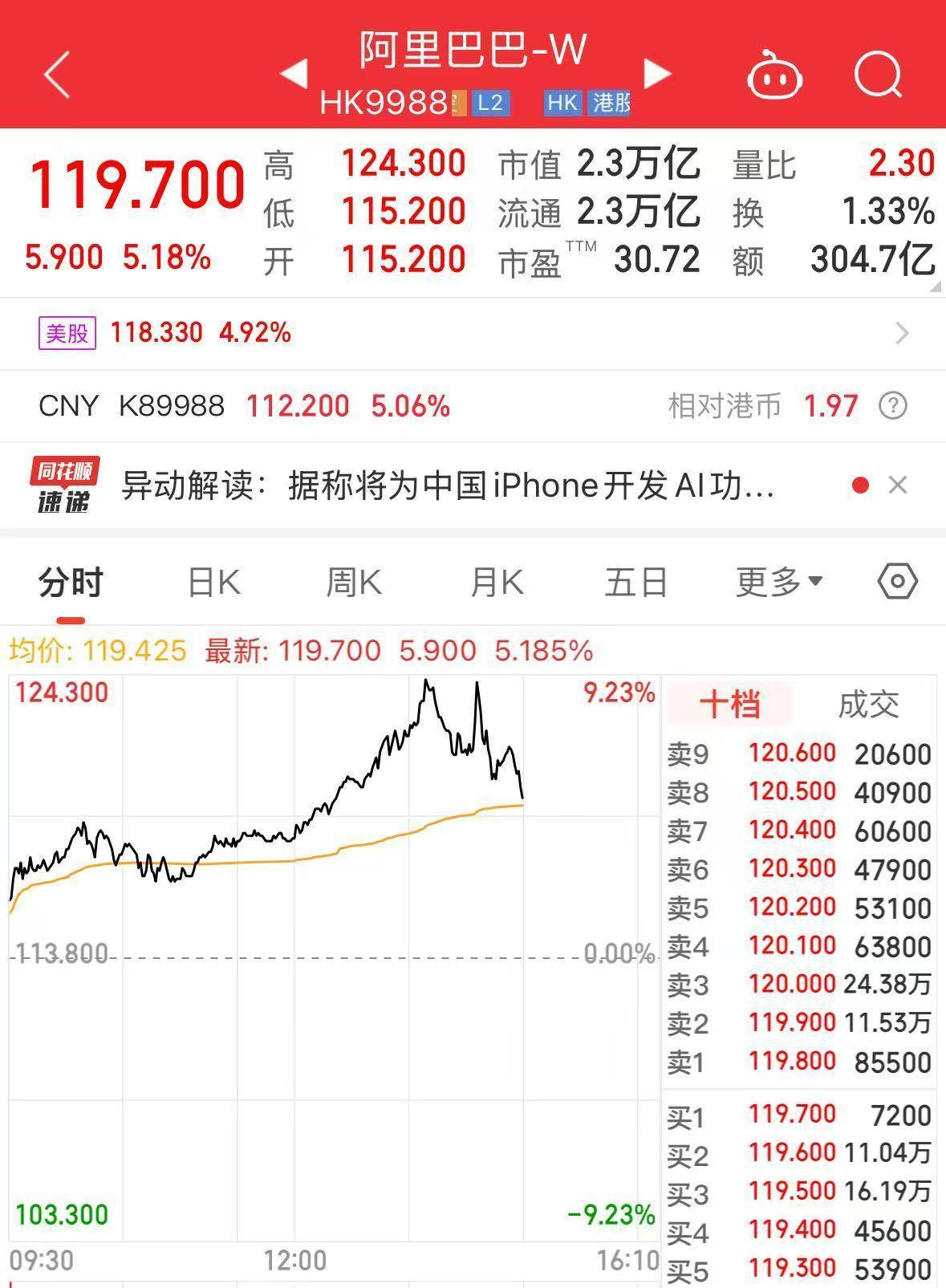Image resolution: width=946 pixels, height=1288 pixels.
Task: Switch to previous stock with left arrow
Action: click(x=295, y=74)
